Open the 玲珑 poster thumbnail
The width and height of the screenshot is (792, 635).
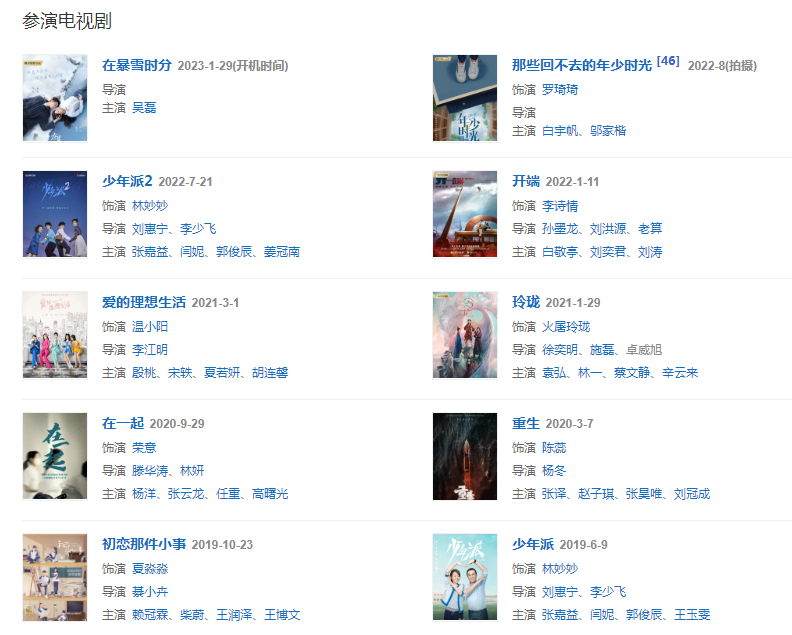point(465,335)
